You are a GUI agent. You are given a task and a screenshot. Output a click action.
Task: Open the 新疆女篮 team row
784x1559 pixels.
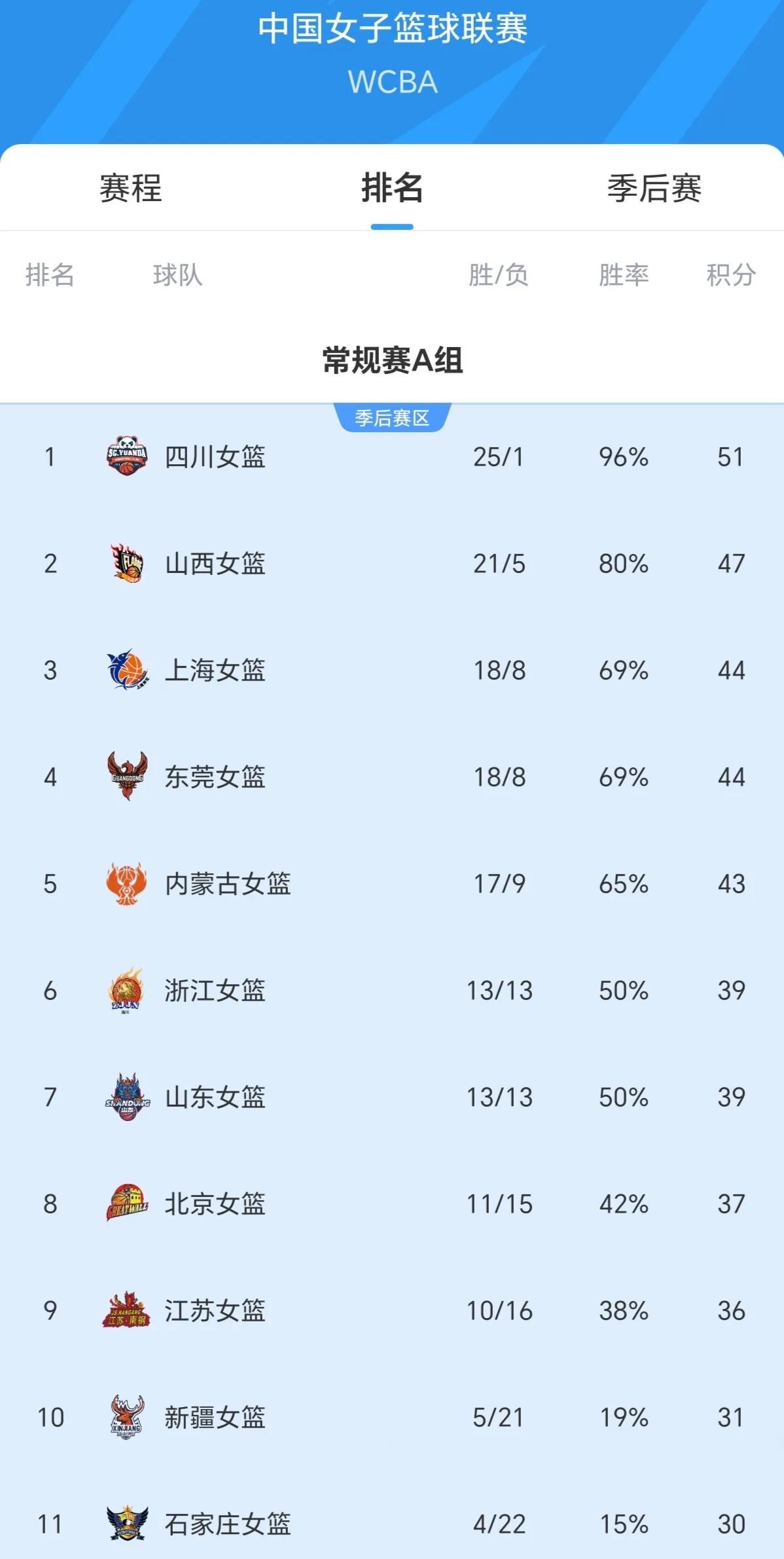click(215, 1418)
